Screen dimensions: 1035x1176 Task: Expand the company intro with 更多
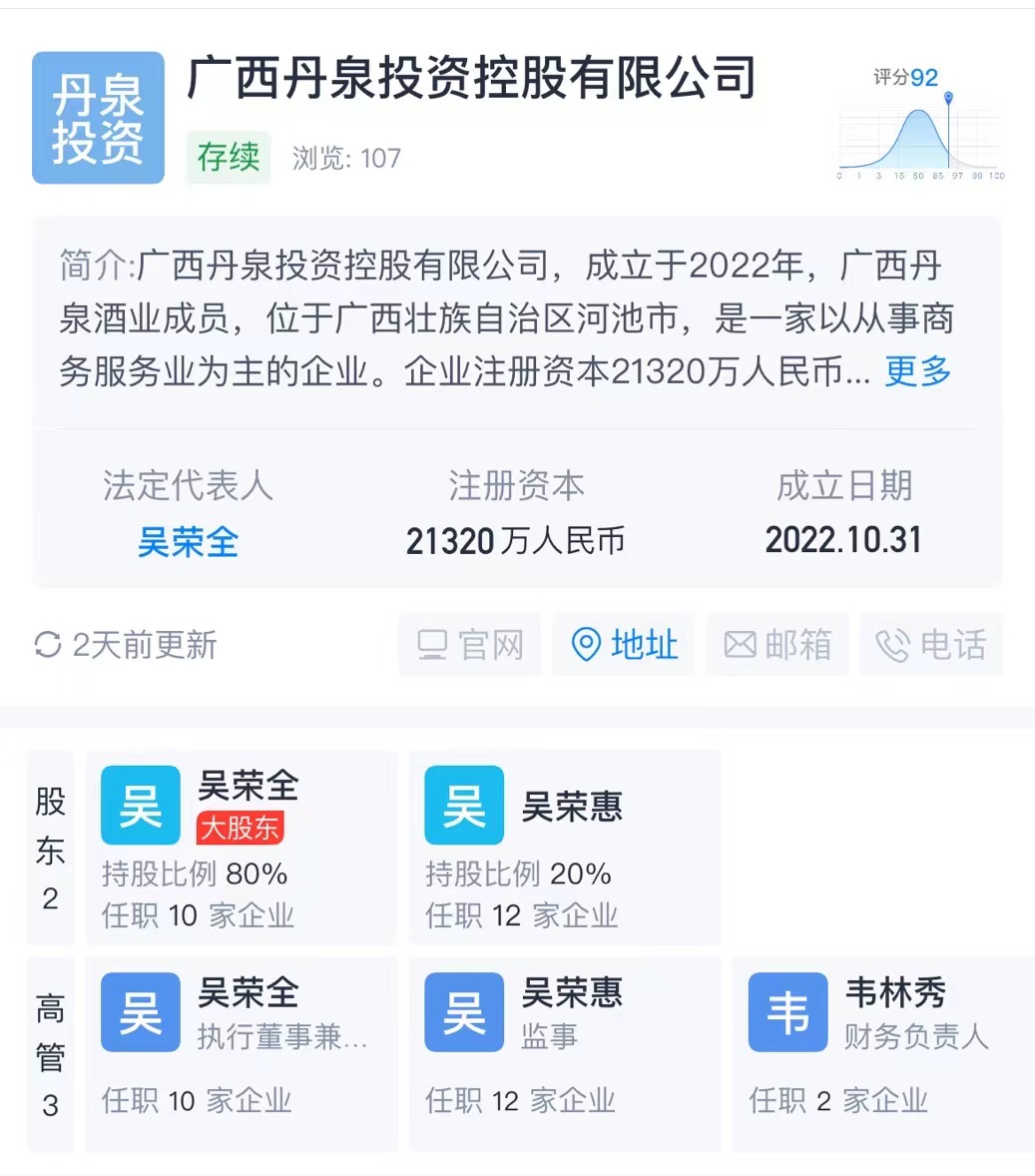click(x=917, y=371)
